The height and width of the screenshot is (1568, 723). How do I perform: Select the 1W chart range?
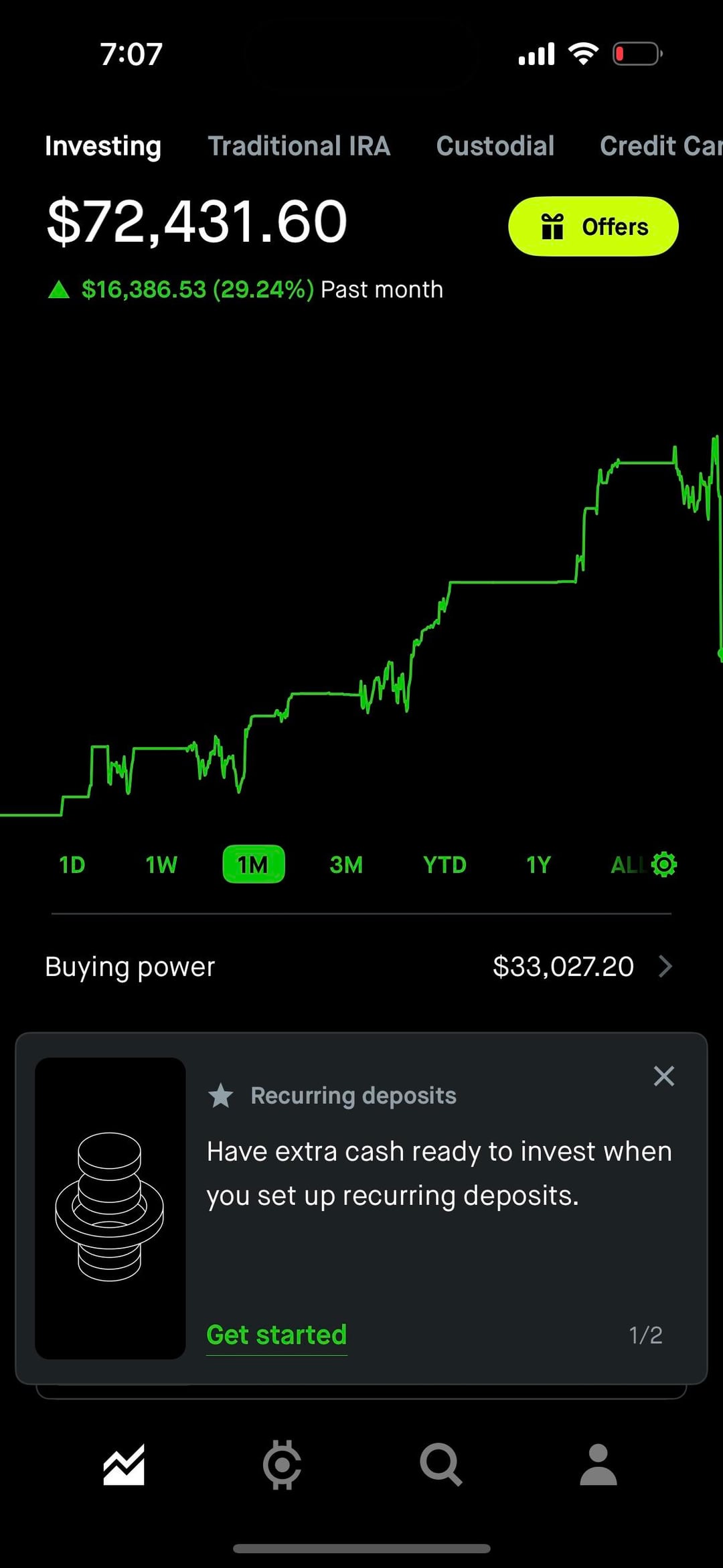point(161,865)
